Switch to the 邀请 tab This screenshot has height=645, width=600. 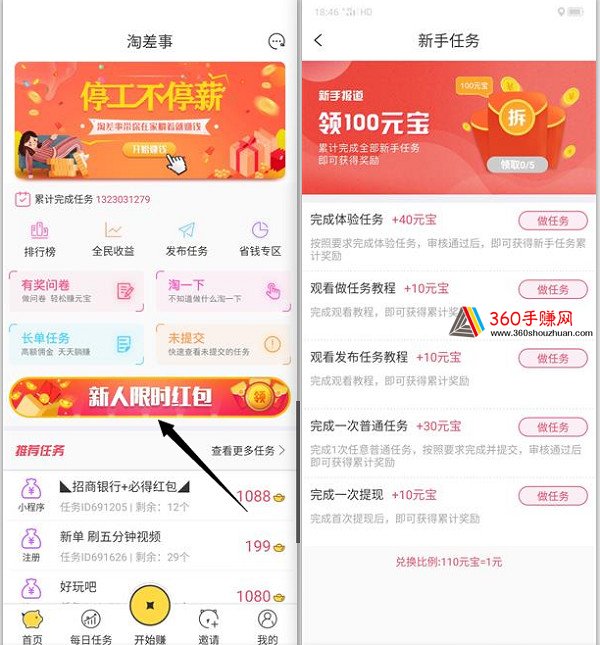(209, 626)
